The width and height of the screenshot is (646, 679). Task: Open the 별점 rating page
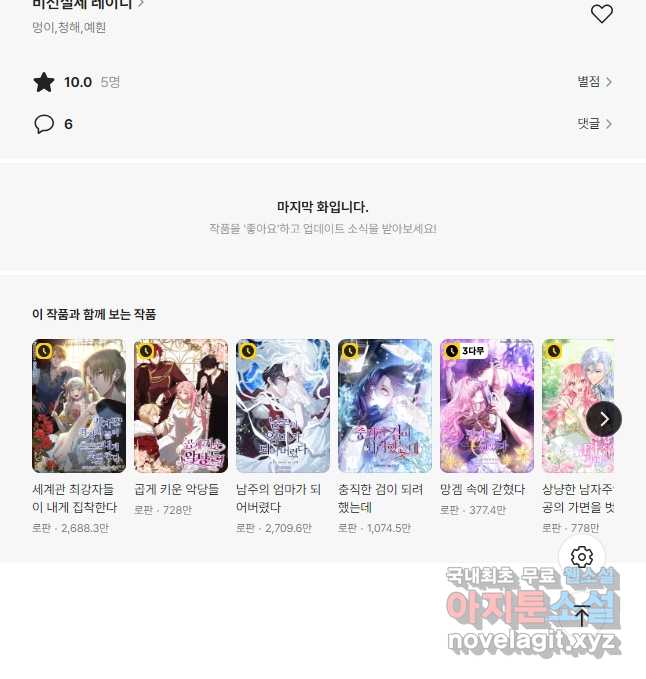(594, 82)
